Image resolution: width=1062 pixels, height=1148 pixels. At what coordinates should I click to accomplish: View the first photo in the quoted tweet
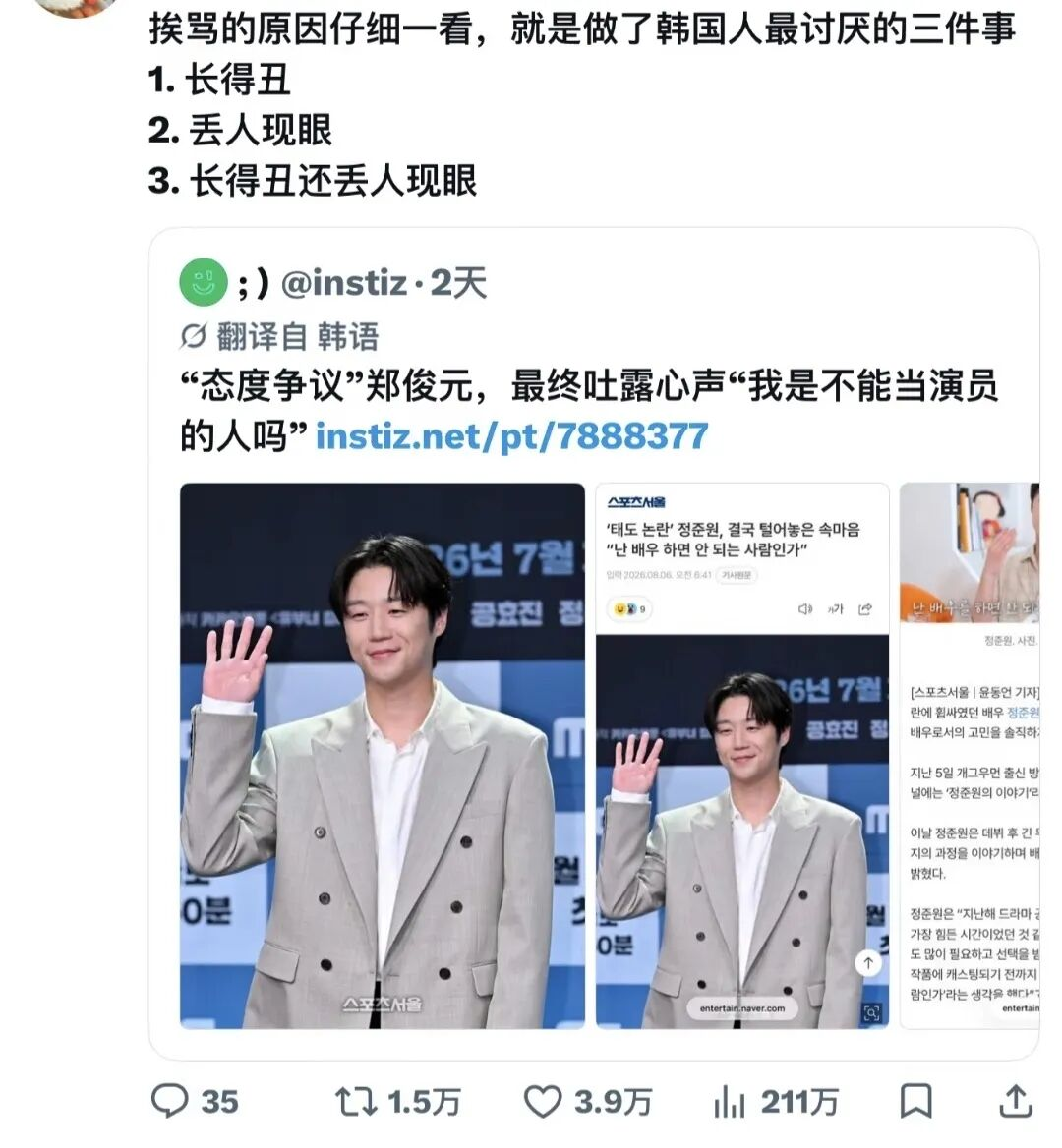click(383, 756)
